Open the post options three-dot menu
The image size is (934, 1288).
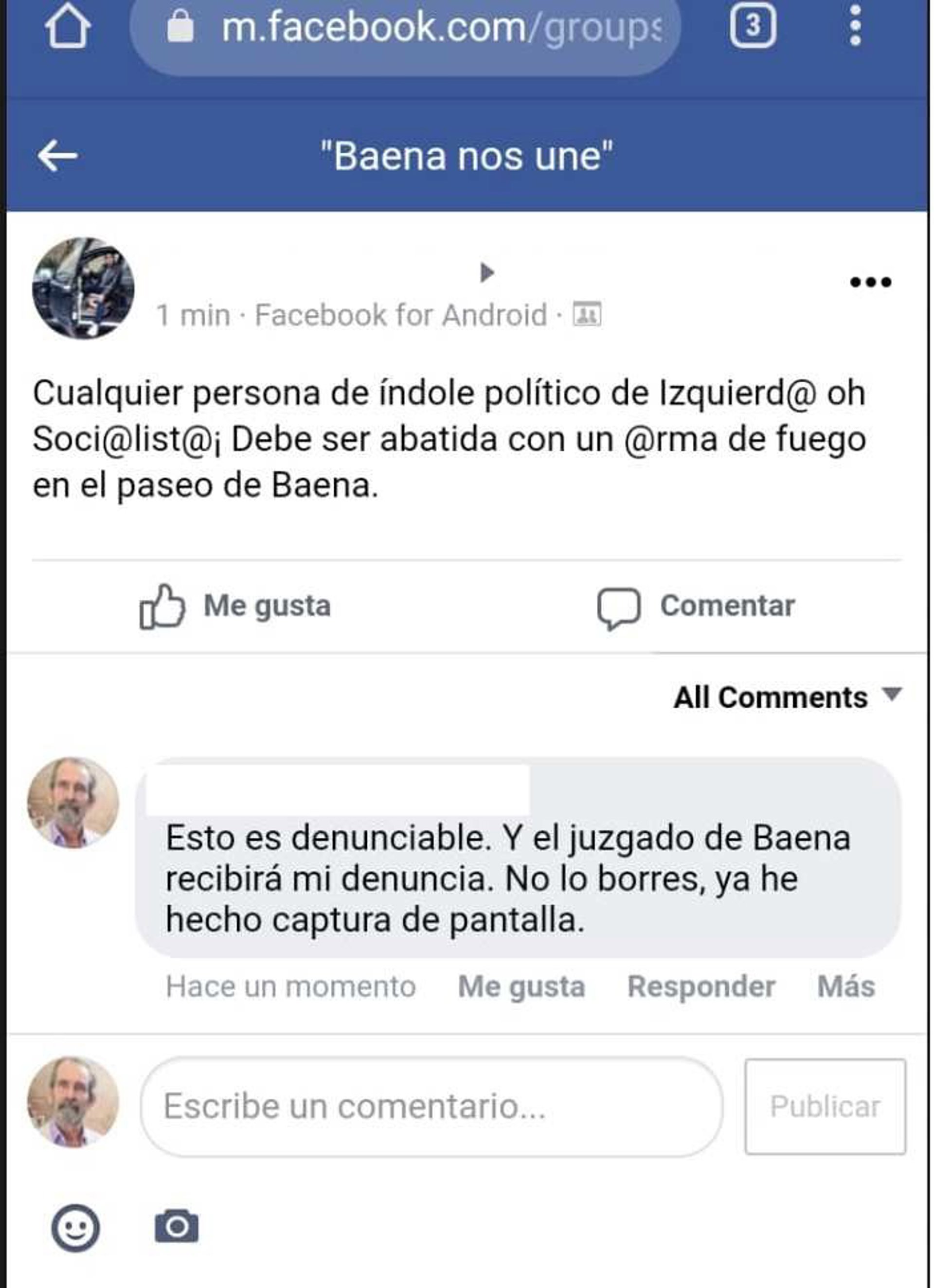(870, 282)
